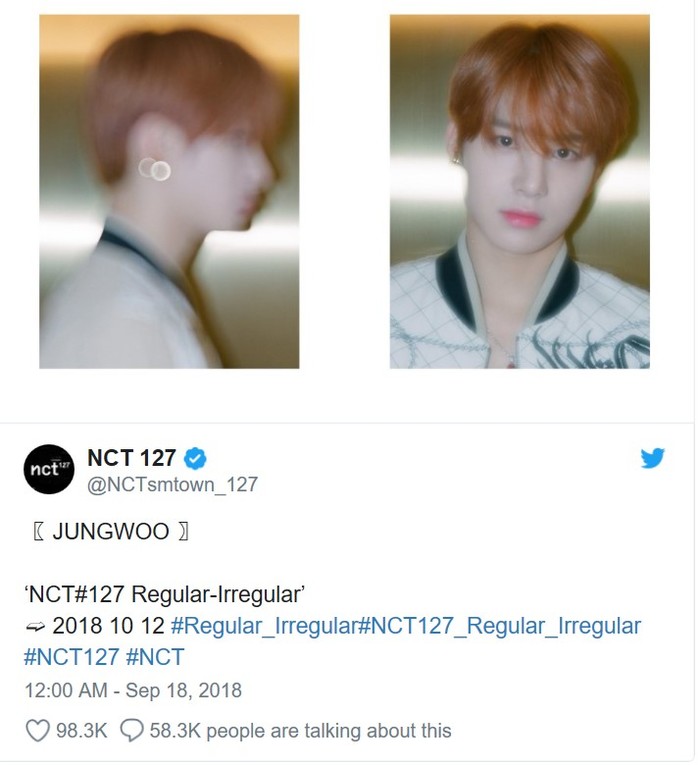Open the #NCT127_Regular_Irregular hashtag
Viewport: 699px width, 765px height.
click(x=499, y=626)
